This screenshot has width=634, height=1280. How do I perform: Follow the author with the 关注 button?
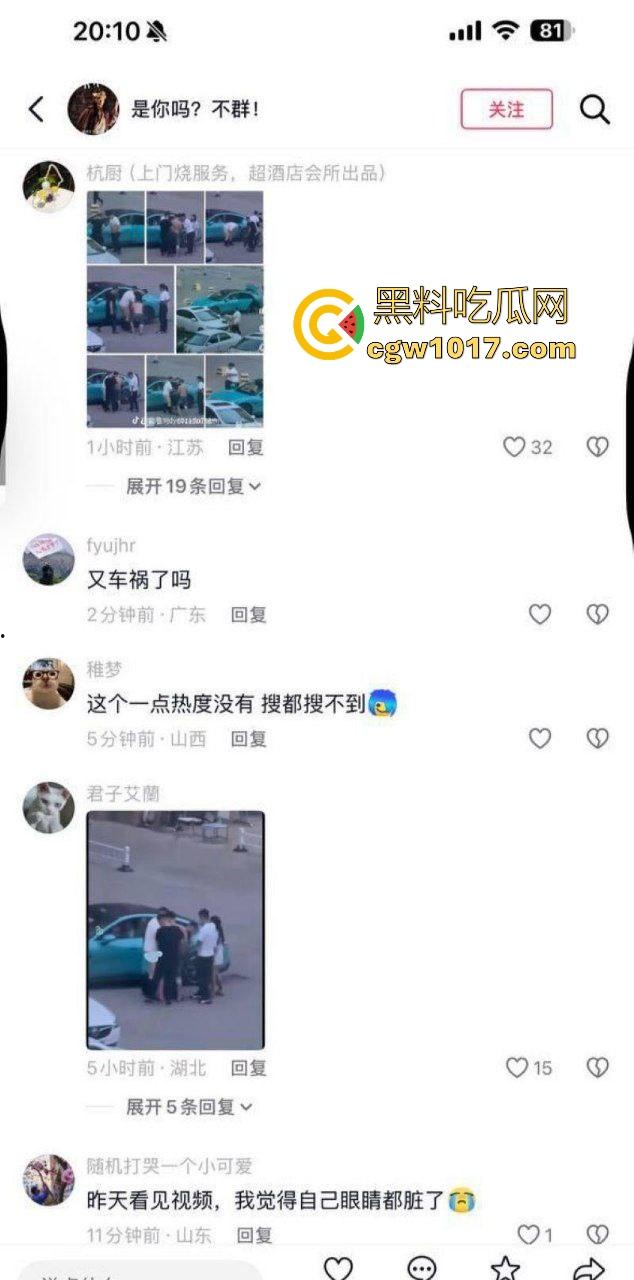pyautogui.click(x=506, y=109)
